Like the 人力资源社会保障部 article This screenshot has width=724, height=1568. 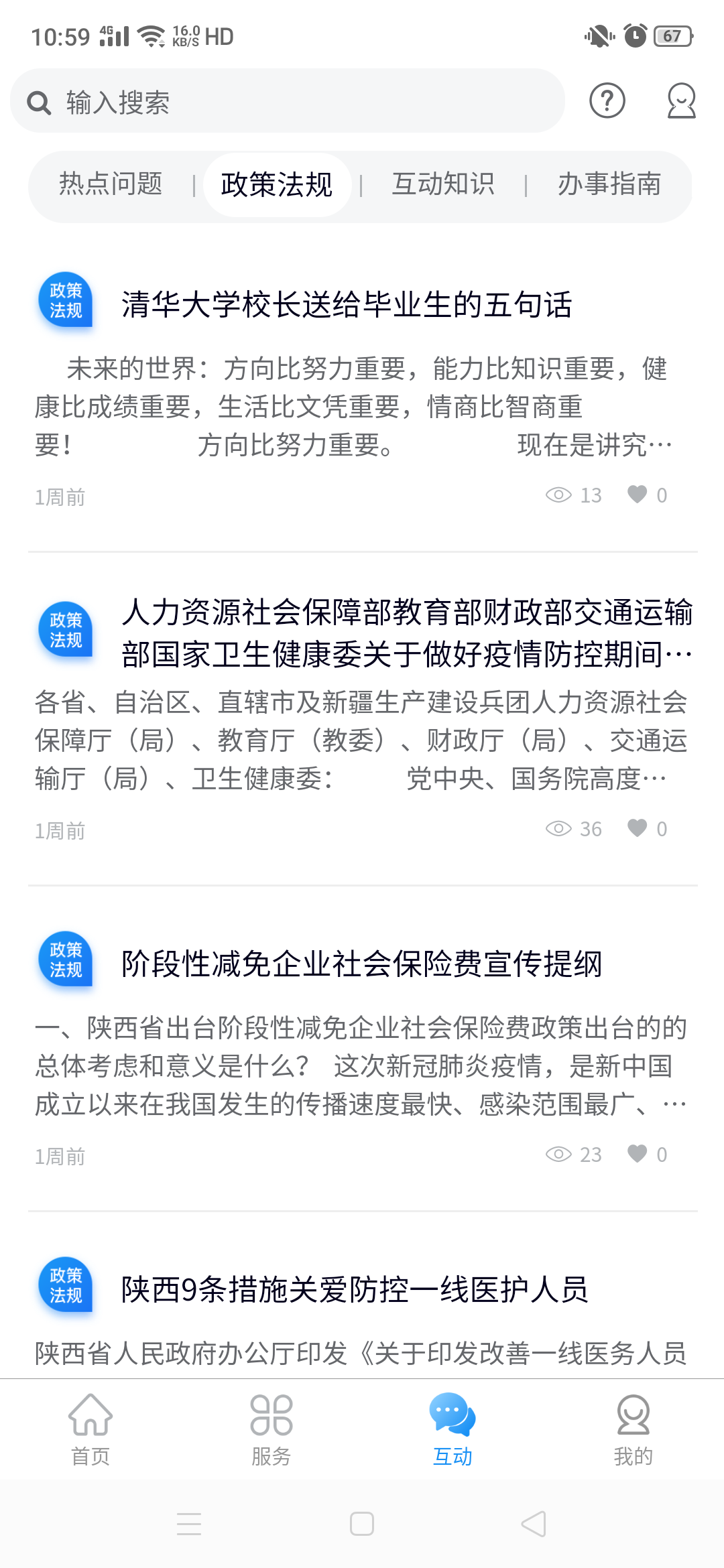point(638,828)
